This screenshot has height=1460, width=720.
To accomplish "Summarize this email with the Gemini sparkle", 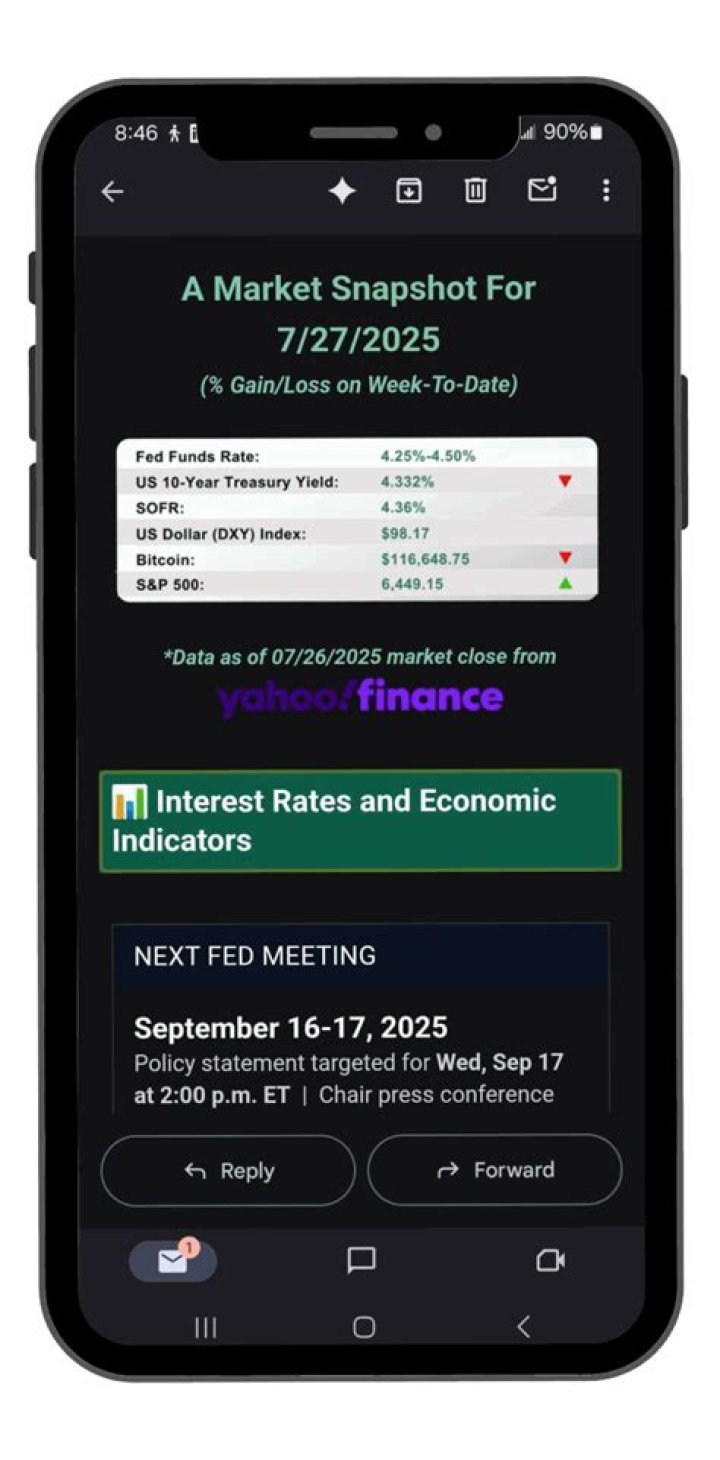I will click(343, 191).
